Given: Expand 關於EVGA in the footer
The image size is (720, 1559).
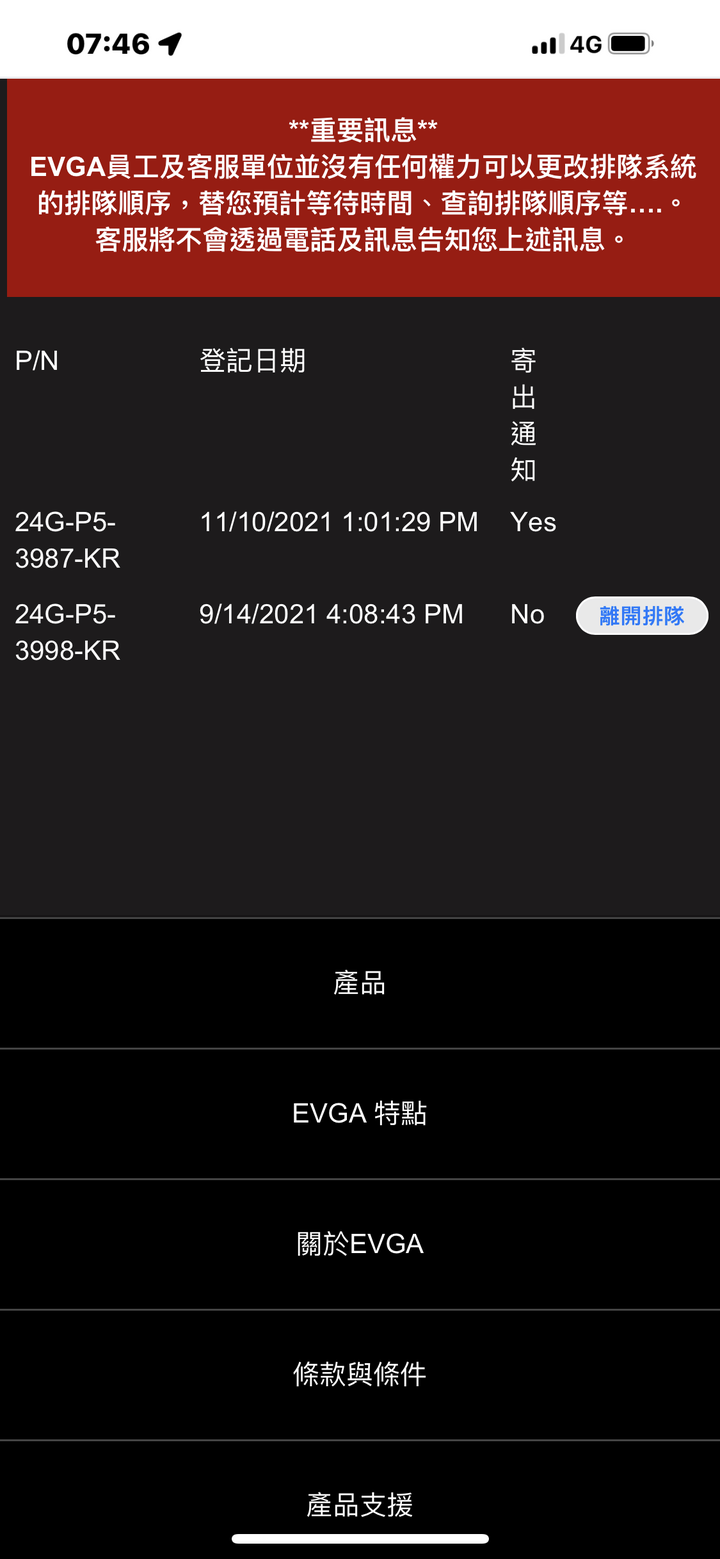Looking at the screenshot, I should pyautogui.click(x=360, y=1244).
